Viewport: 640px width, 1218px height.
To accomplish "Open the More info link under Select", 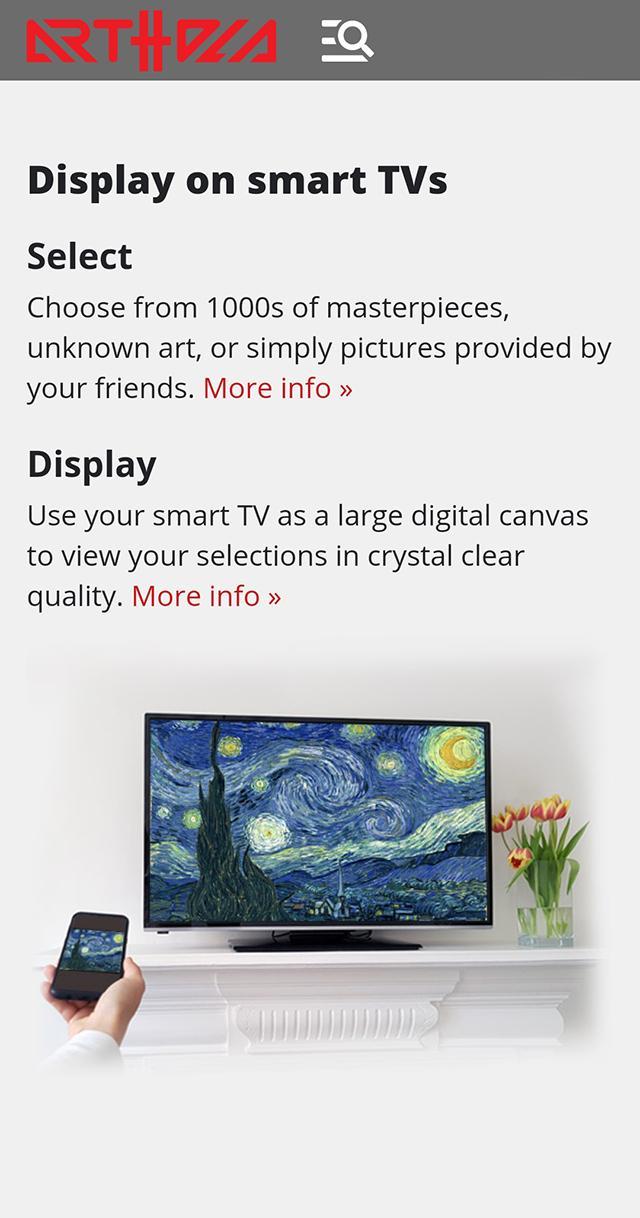I will pyautogui.click(x=278, y=388).
